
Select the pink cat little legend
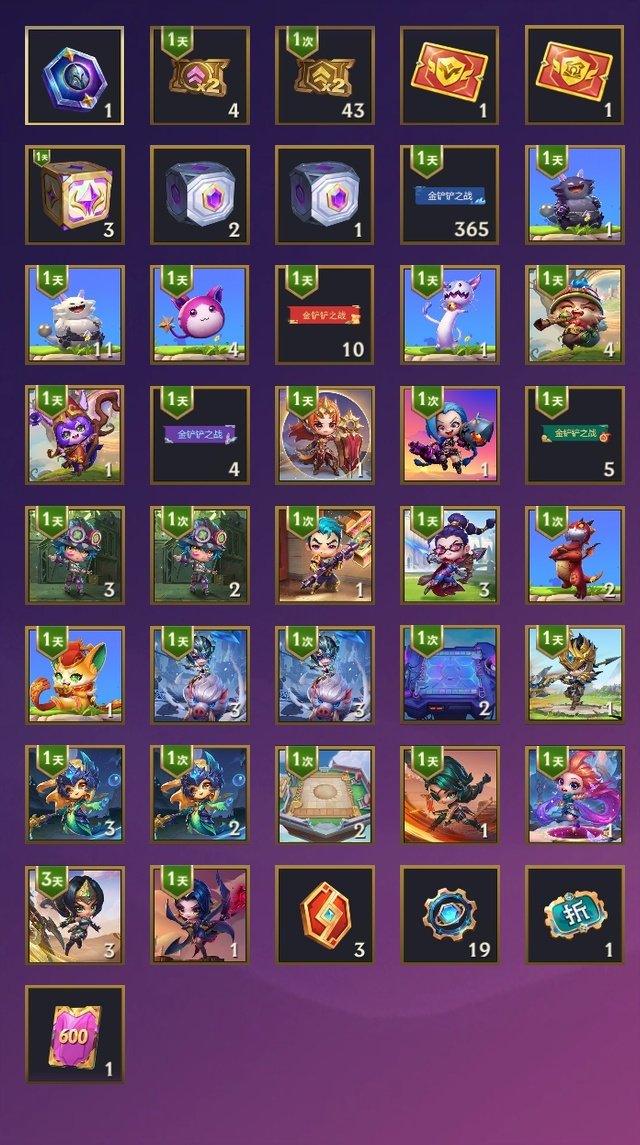(200, 315)
